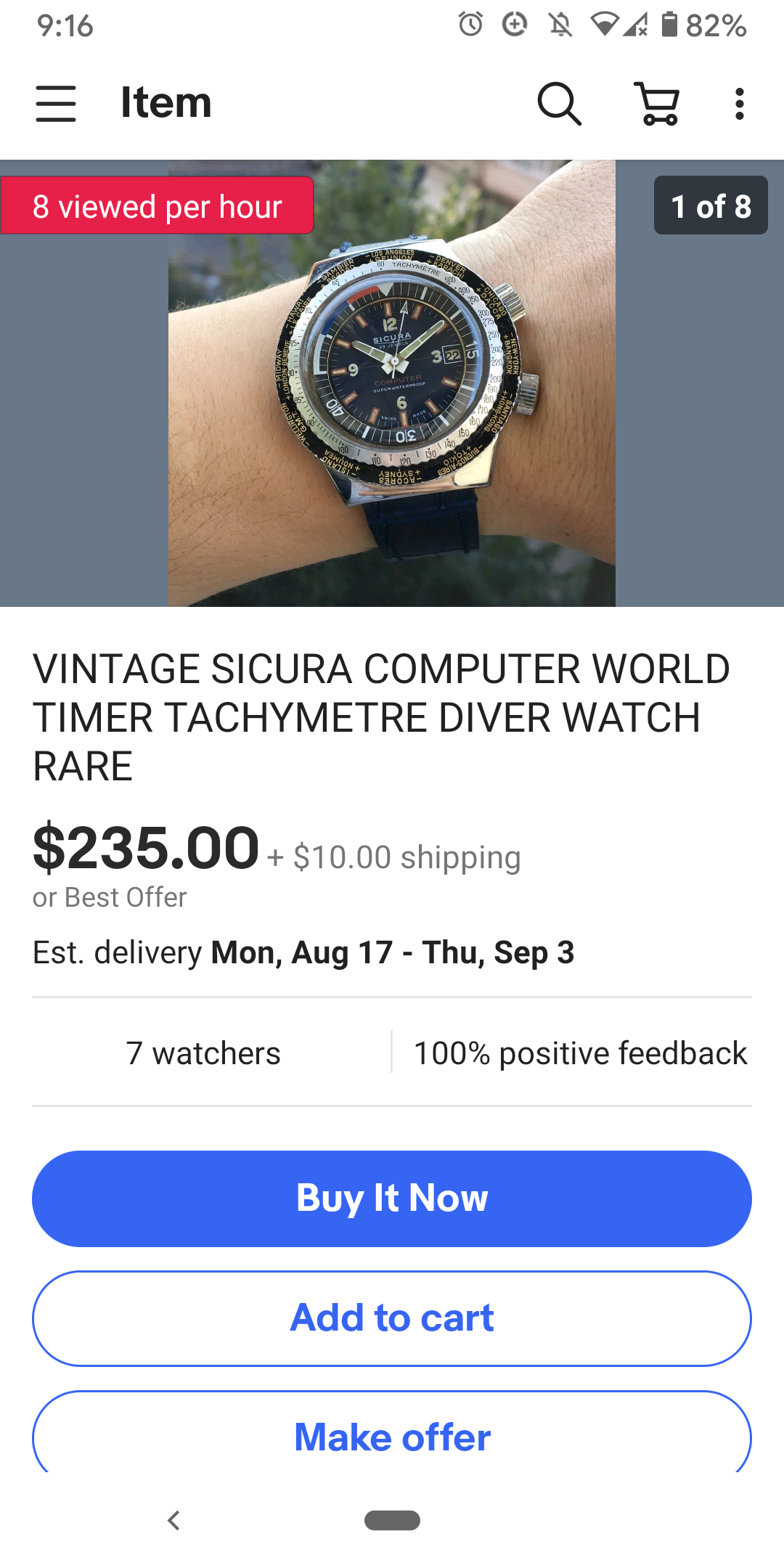784x1568 pixels.
Task: Go to home via navigation pill
Action: [x=392, y=1520]
